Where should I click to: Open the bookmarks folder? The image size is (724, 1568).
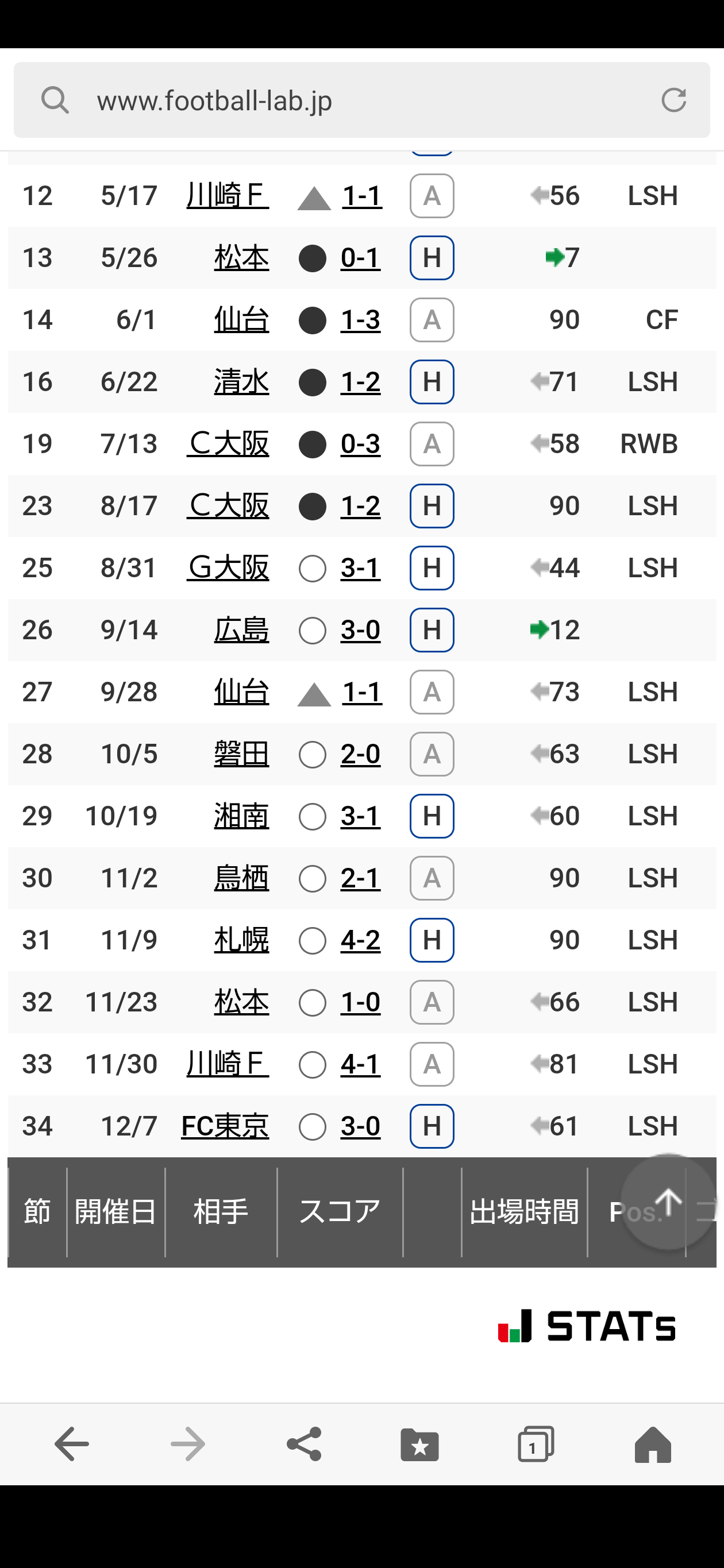[419, 1444]
